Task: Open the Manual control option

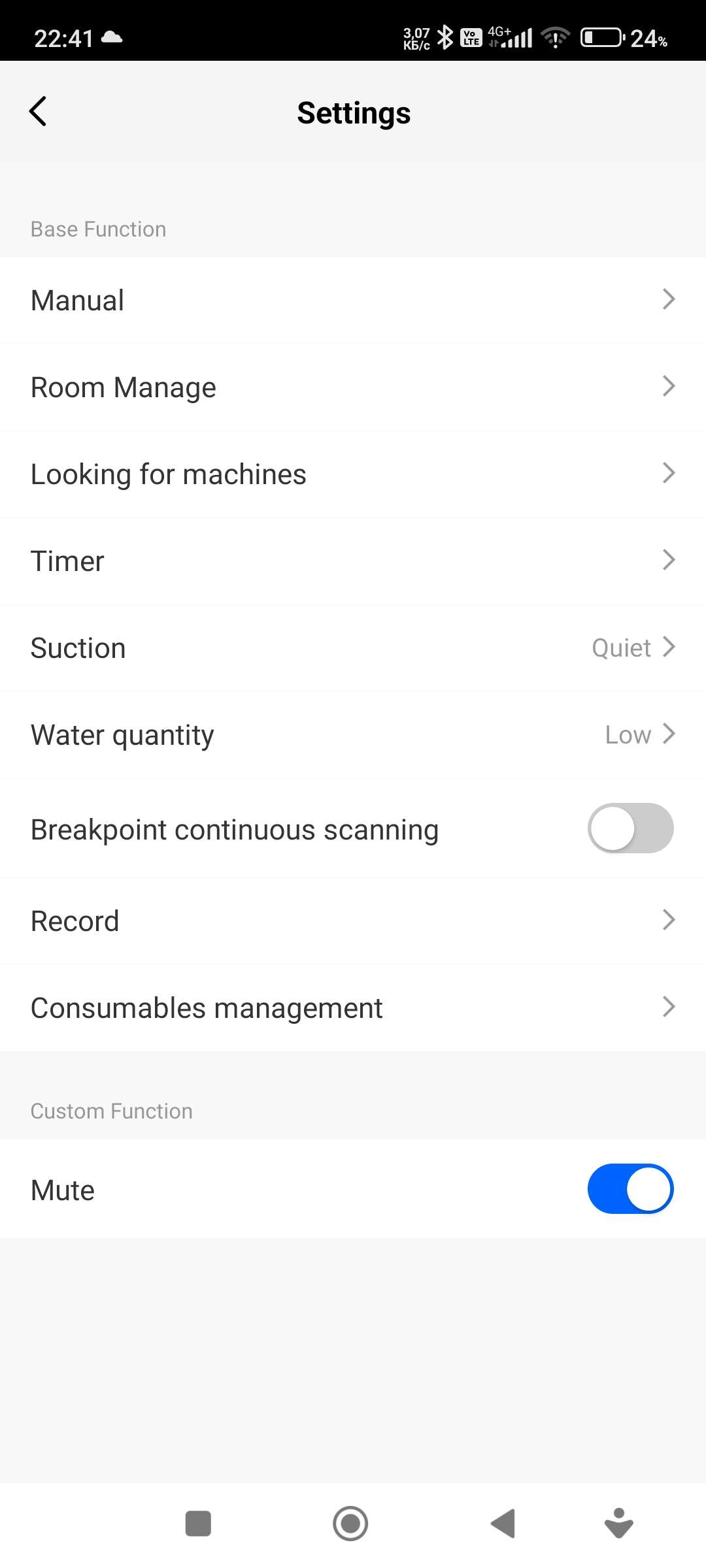Action: [353, 301]
